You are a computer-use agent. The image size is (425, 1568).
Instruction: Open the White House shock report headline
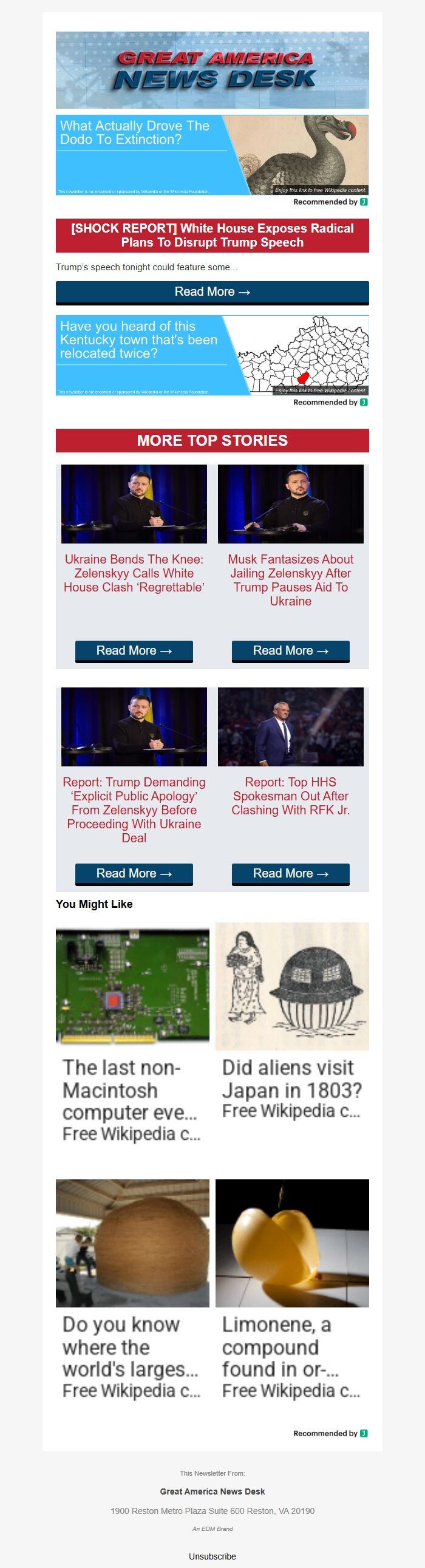coord(212,235)
